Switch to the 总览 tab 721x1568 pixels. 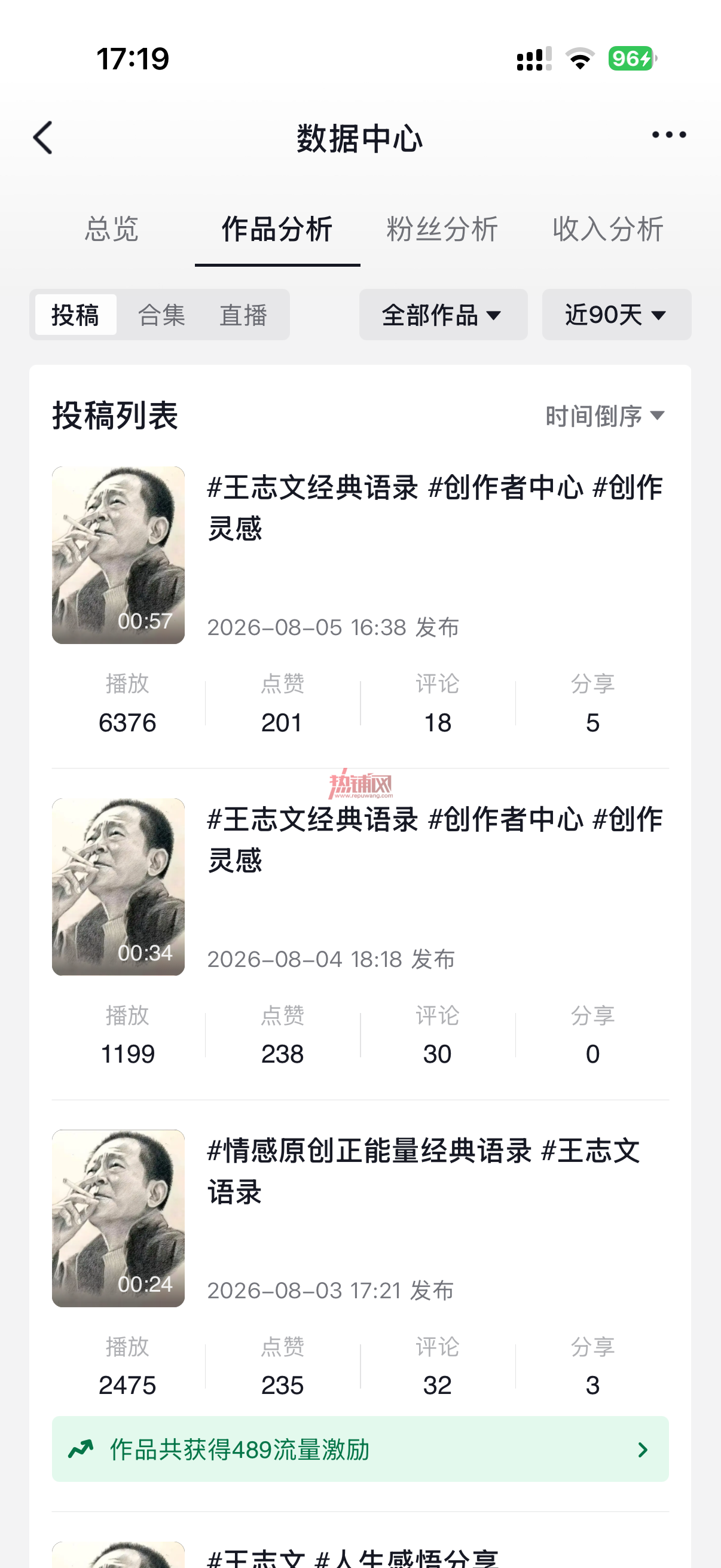pyautogui.click(x=112, y=230)
